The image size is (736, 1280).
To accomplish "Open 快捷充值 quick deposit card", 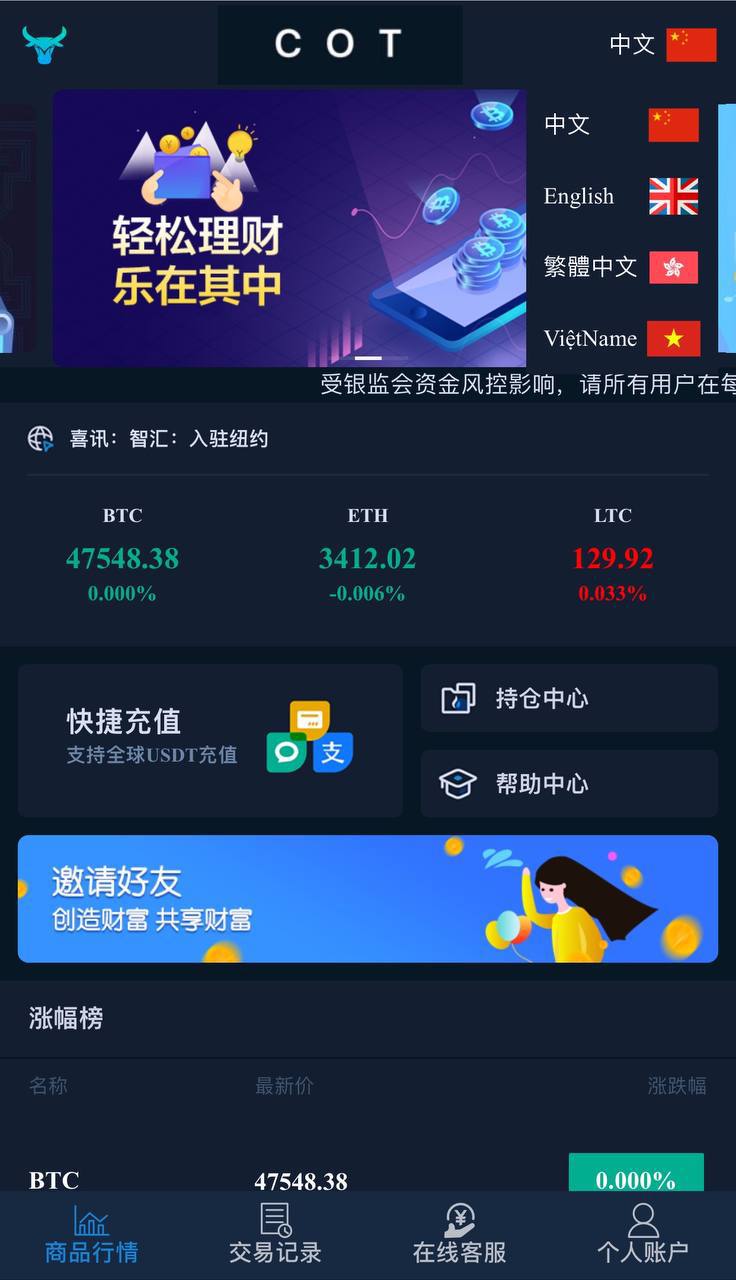I will tap(210, 740).
